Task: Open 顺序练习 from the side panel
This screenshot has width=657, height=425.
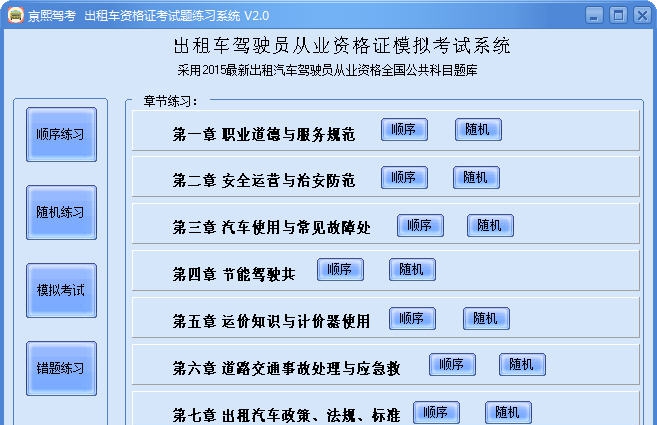Action: coord(61,134)
